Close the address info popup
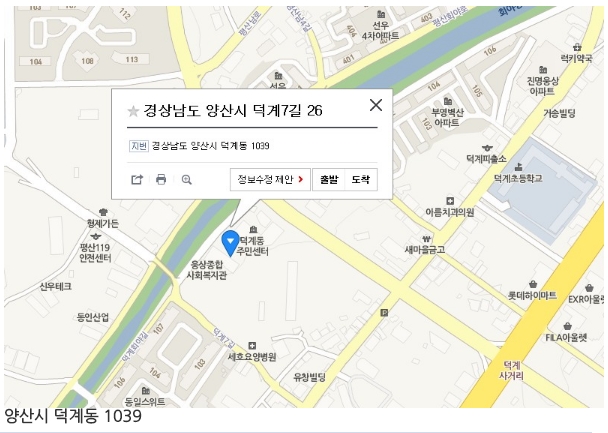 point(376,105)
